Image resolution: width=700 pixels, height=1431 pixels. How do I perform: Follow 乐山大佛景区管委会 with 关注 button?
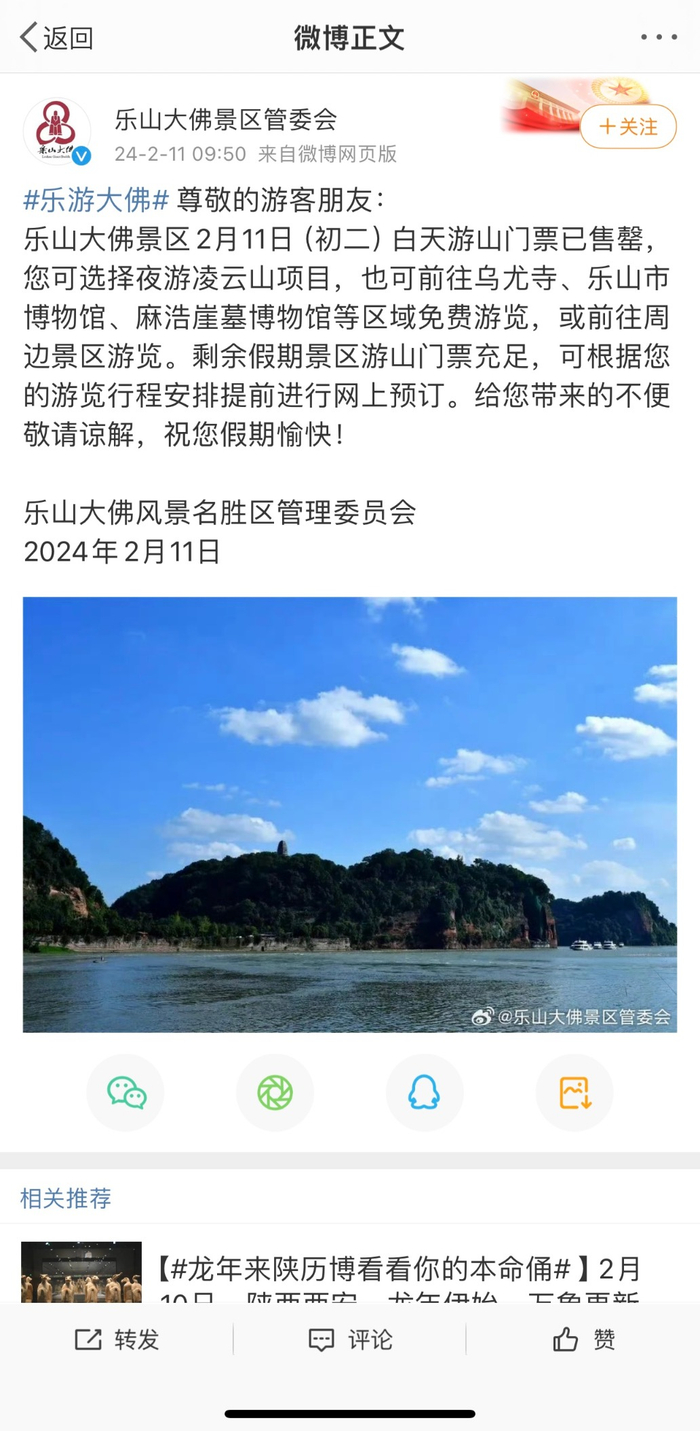click(628, 127)
